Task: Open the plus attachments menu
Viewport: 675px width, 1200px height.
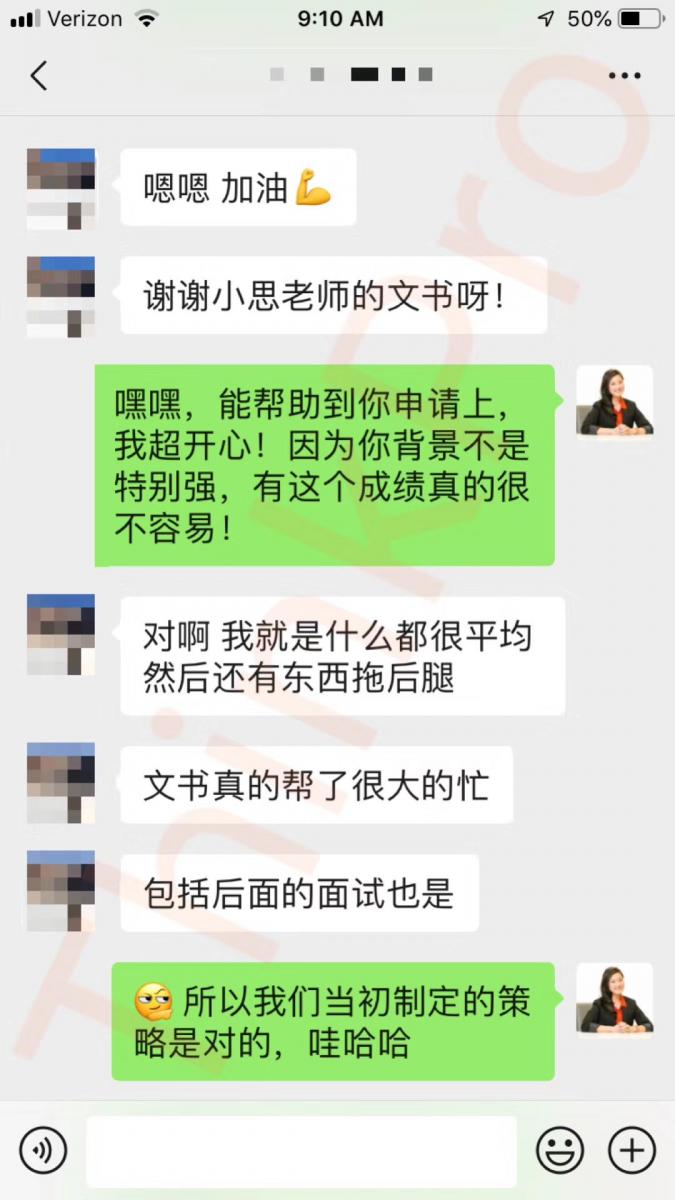Action: click(x=632, y=1150)
